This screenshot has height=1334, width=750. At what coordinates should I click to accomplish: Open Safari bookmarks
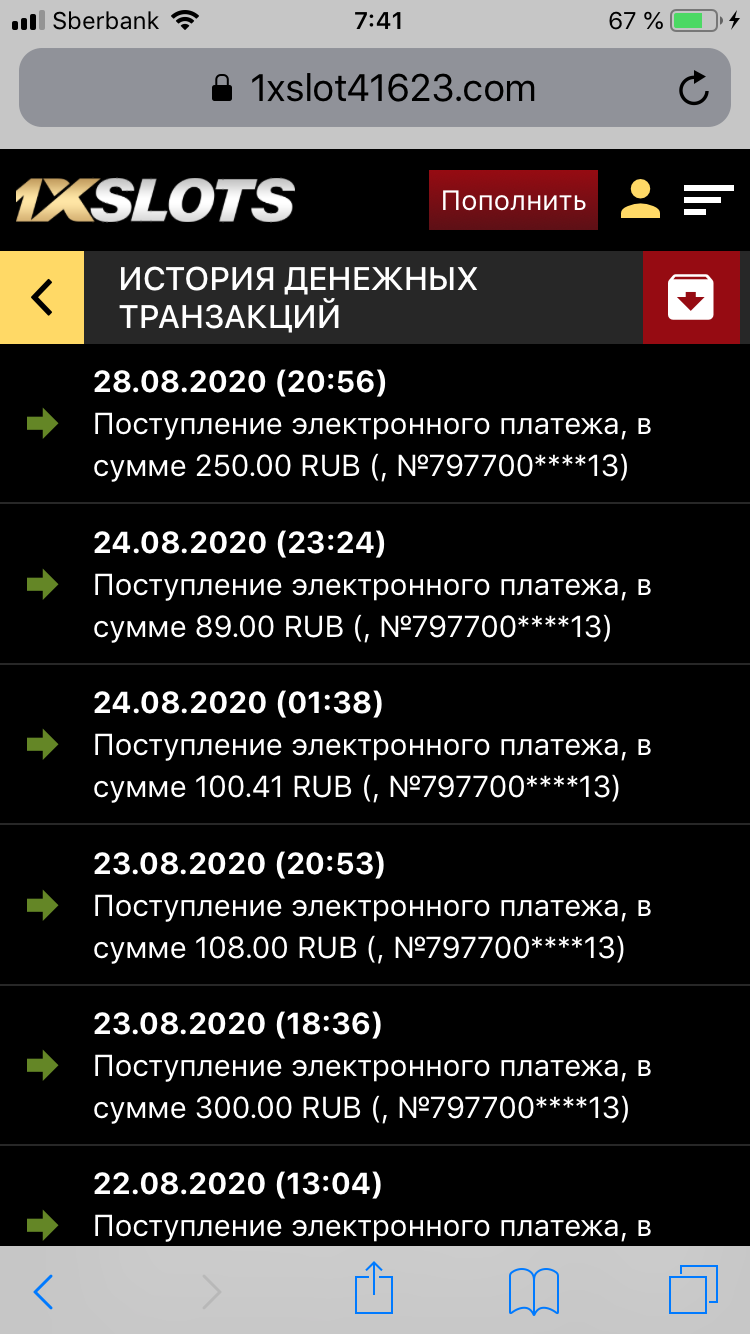tap(533, 1291)
